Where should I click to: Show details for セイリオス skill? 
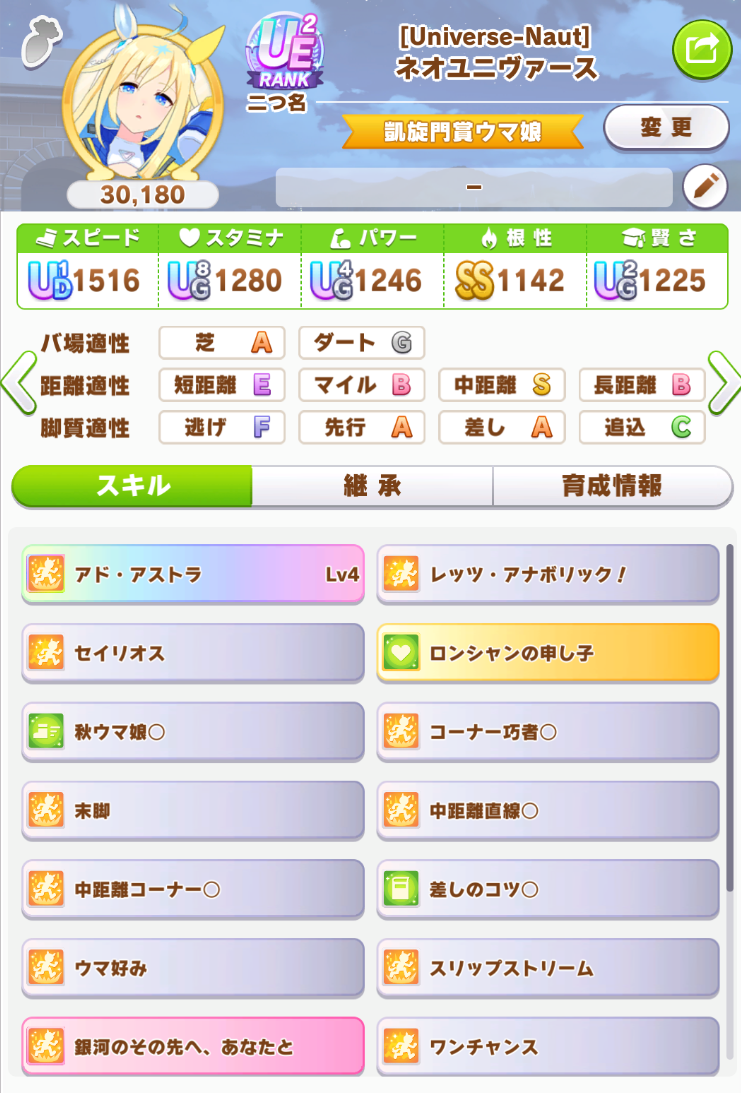pyautogui.click(x=192, y=653)
